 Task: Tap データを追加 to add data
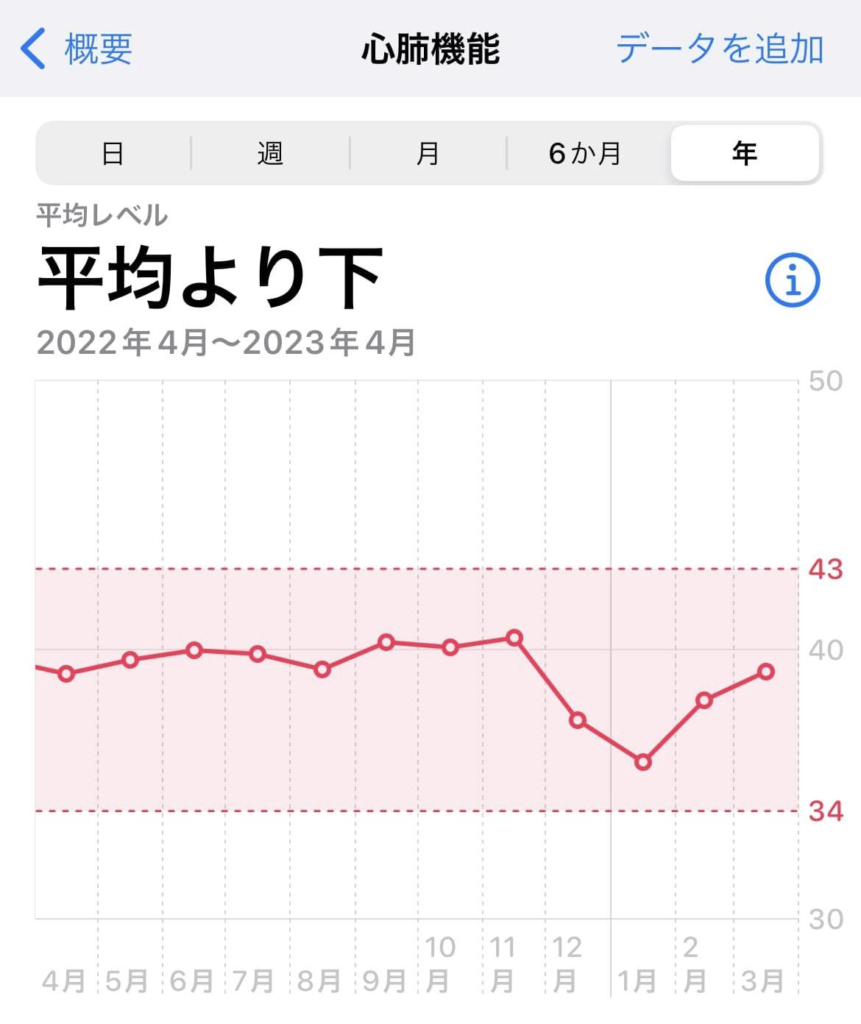click(x=719, y=48)
